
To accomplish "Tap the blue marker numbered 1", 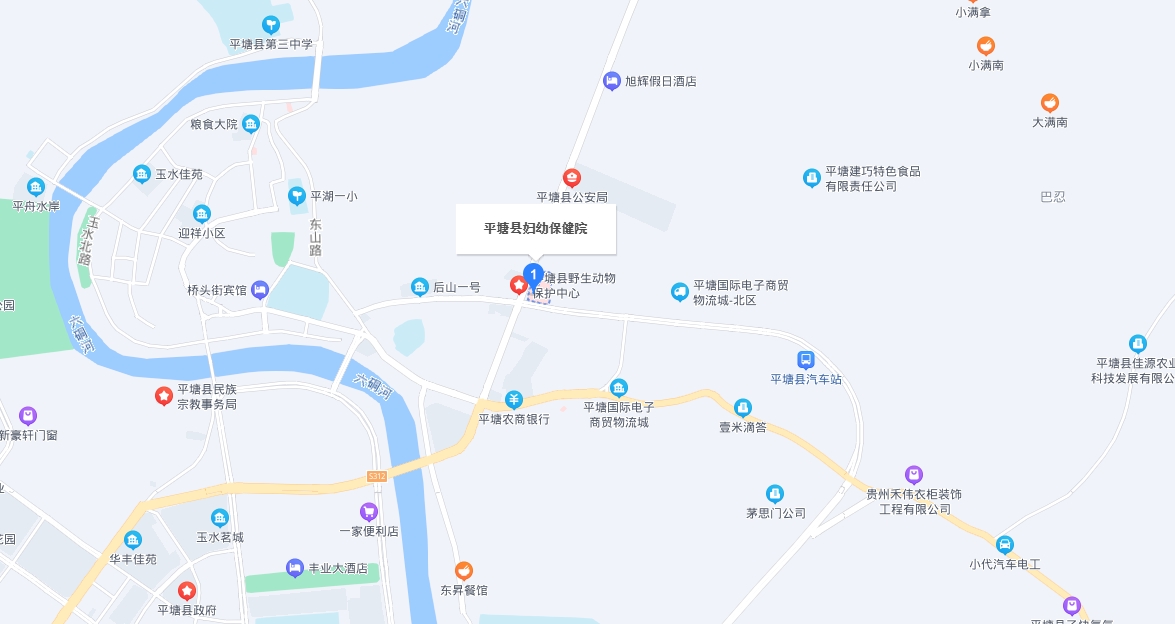I will pyautogui.click(x=534, y=275).
